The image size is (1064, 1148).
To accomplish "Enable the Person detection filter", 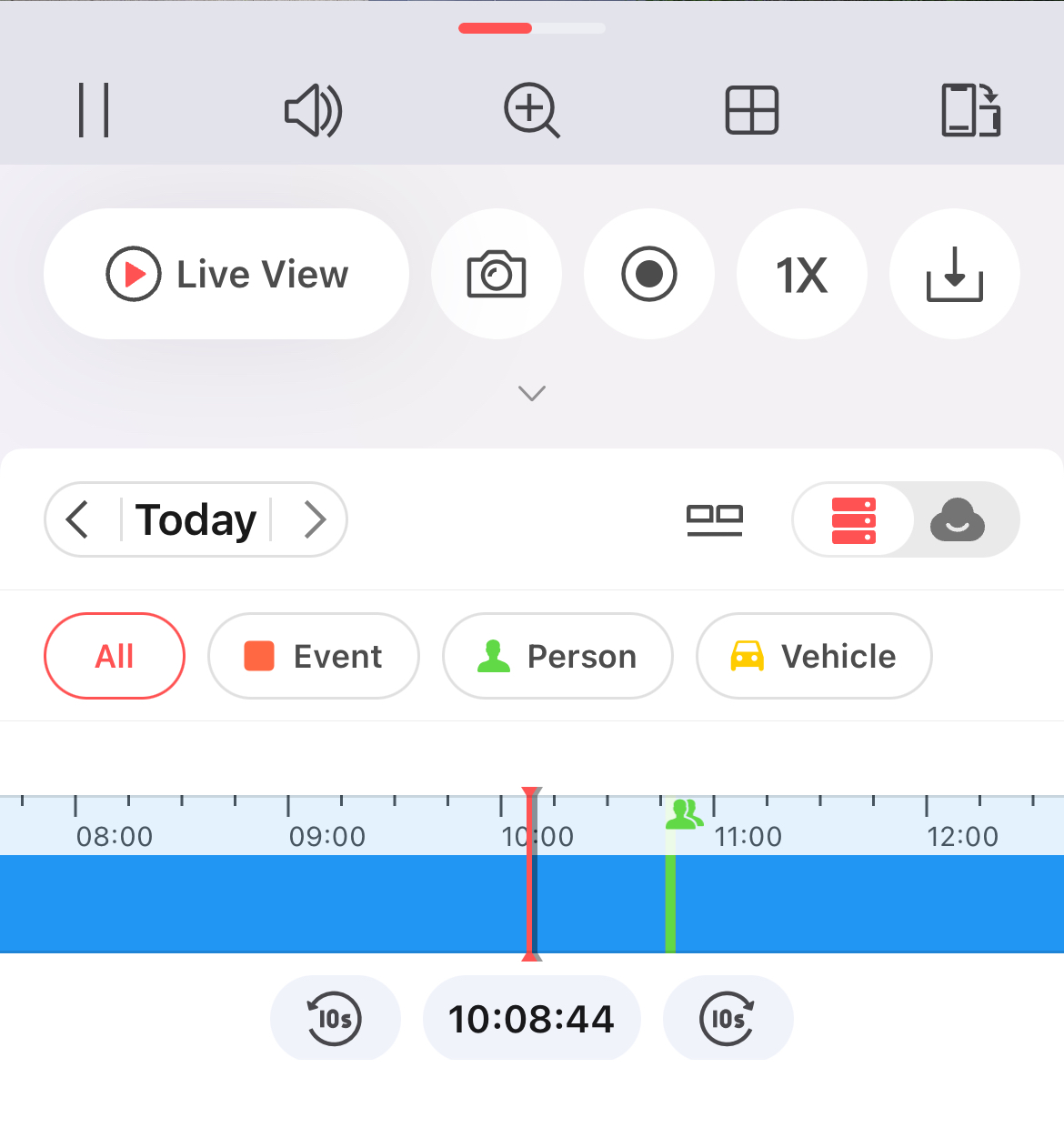I will 557,656.
